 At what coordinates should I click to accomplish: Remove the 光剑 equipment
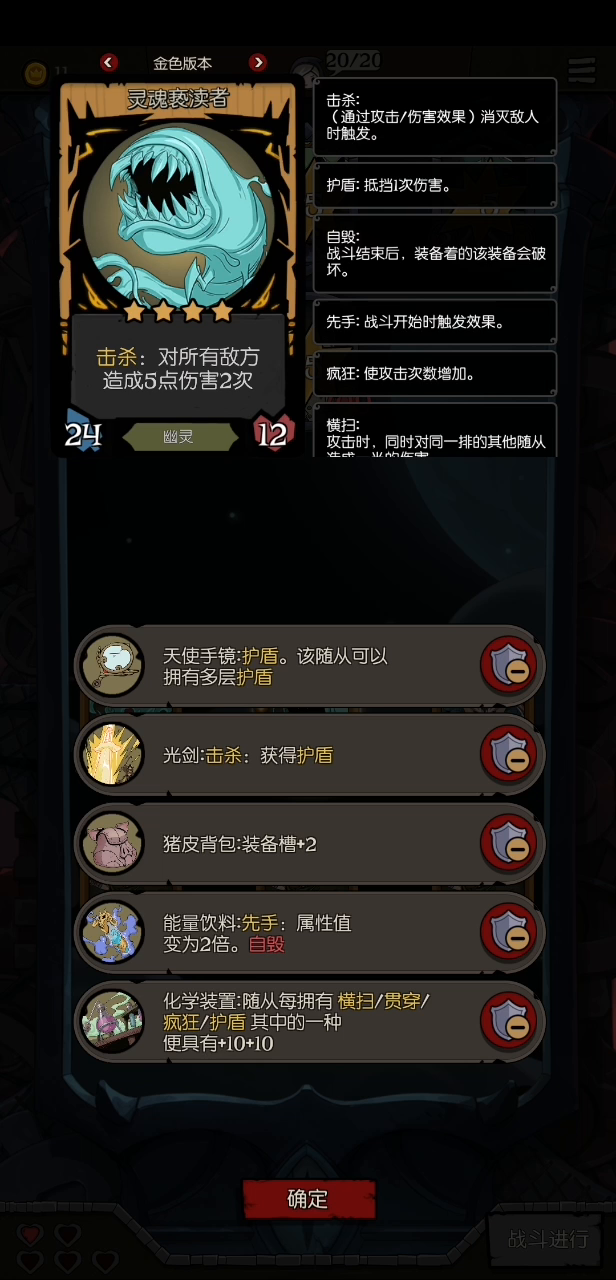tap(509, 755)
